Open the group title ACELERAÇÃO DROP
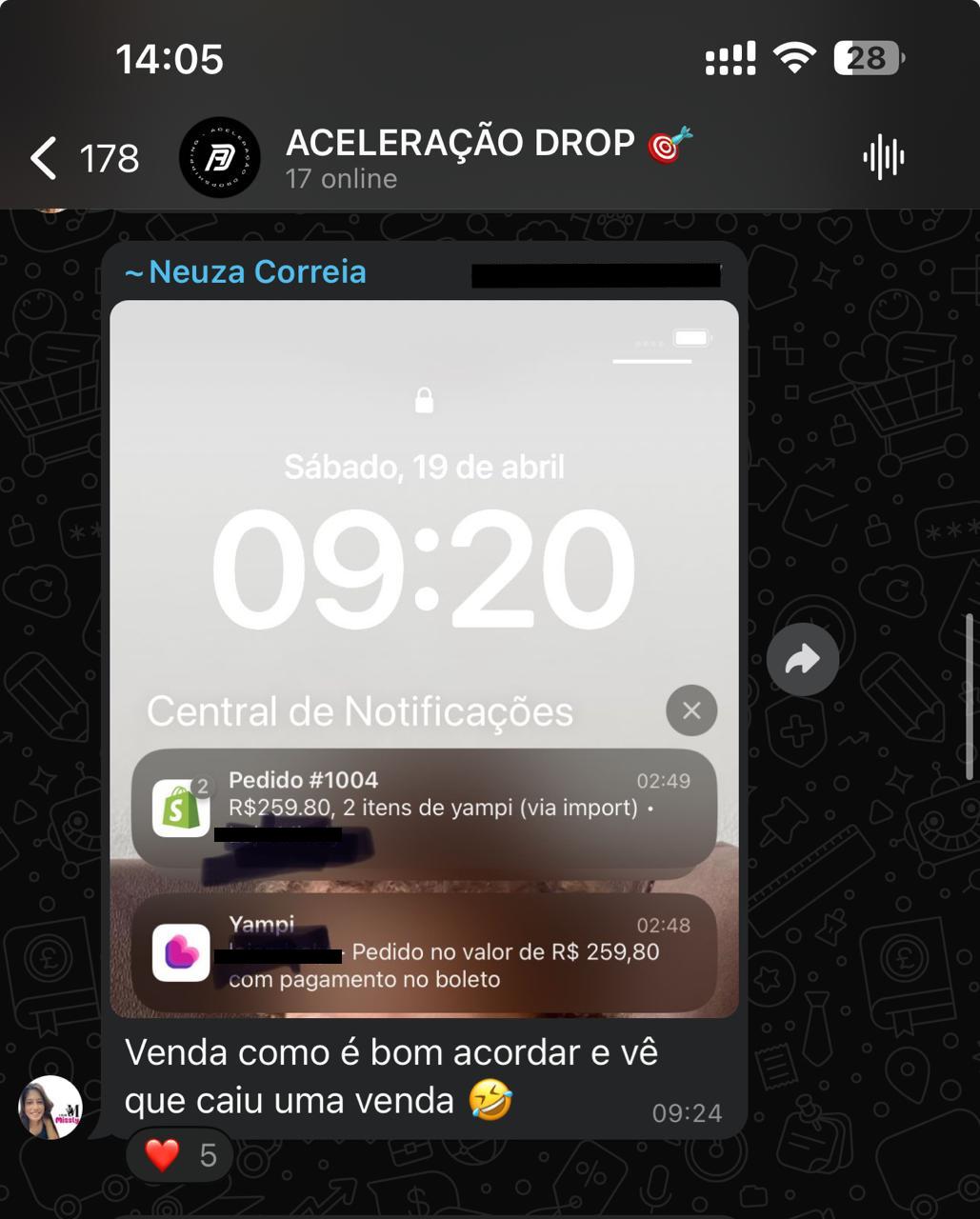The height and width of the screenshot is (1219, 980). coord(460,143)
